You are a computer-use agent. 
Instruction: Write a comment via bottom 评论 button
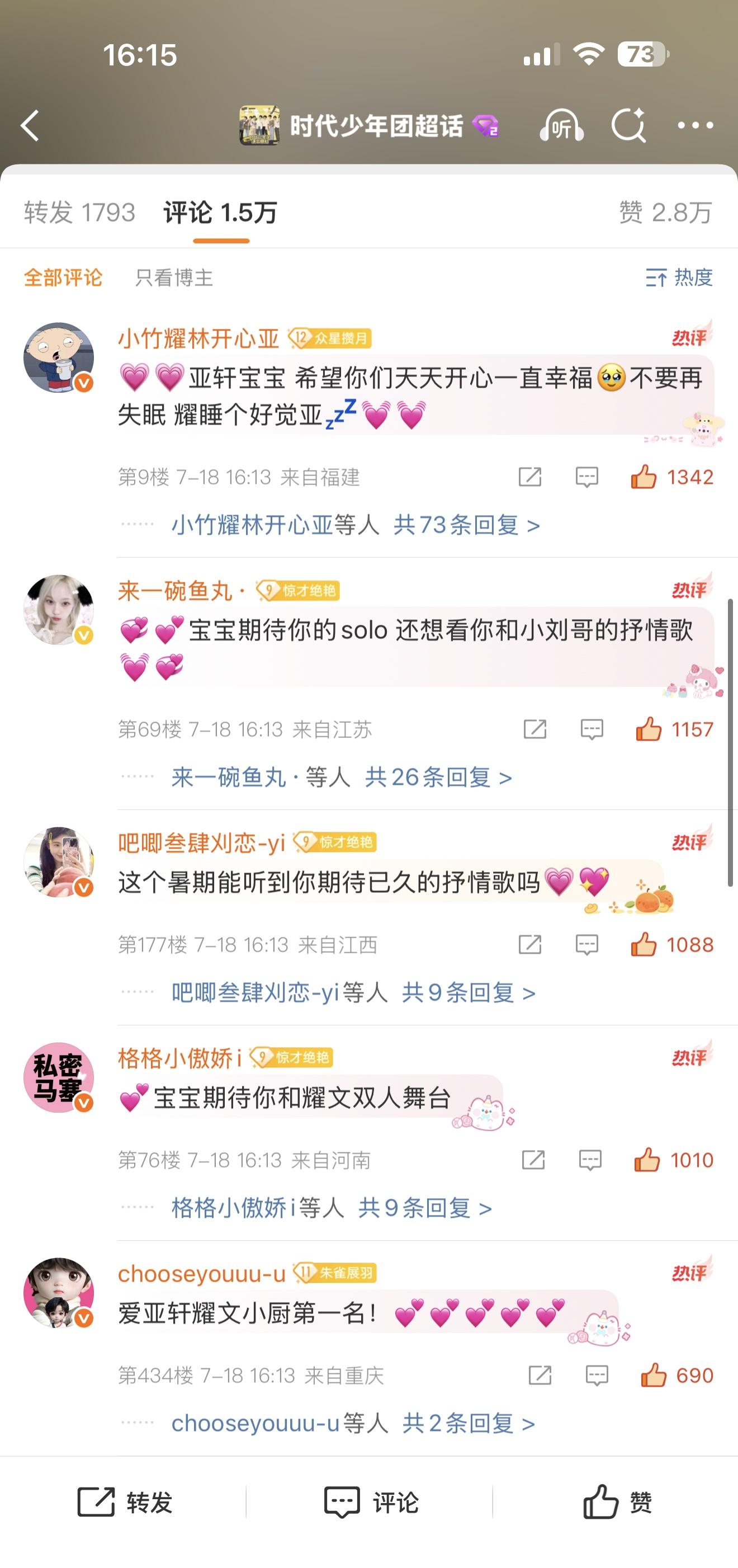[371, 1502]
